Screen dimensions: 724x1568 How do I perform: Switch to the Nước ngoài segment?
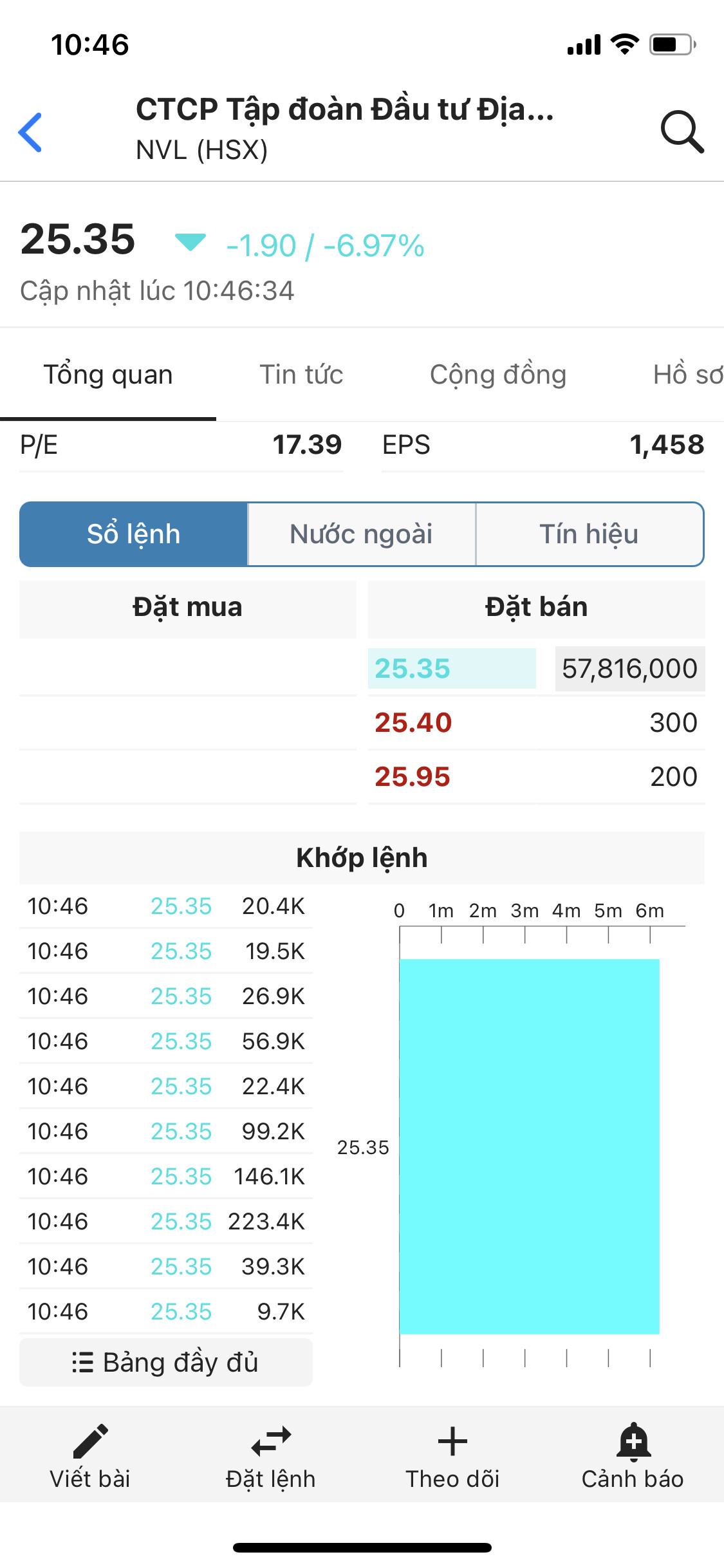pyautogui.click(x=361, y=534)
